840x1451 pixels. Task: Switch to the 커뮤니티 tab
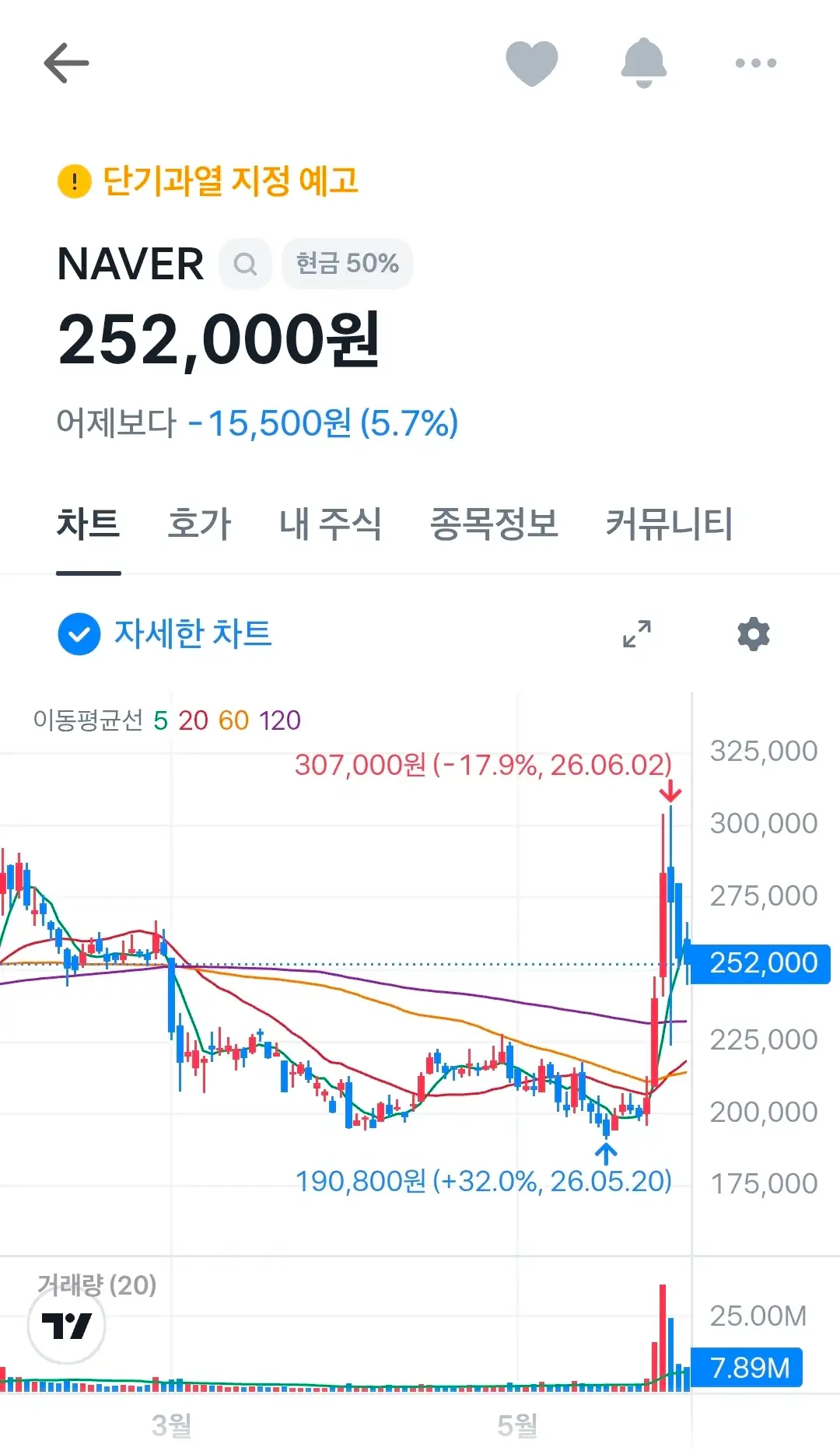[669, 524]
